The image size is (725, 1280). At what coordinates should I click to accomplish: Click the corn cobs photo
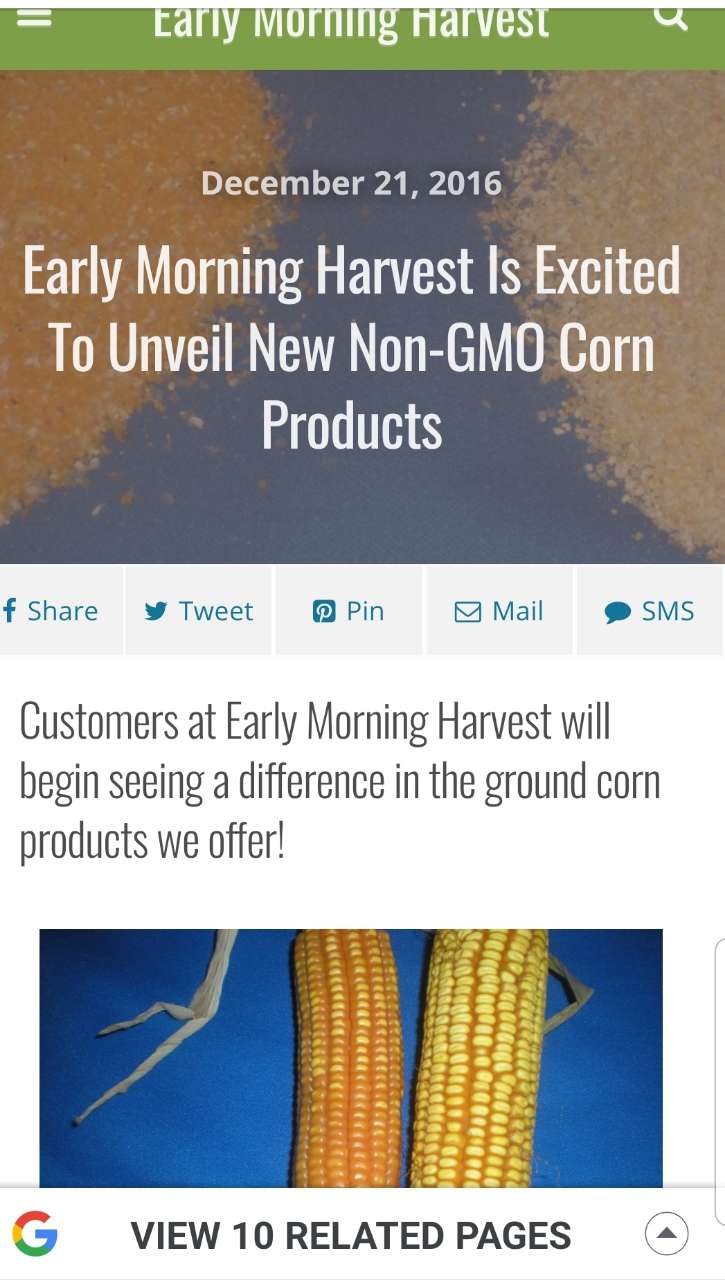click(x=350, y=1060)
